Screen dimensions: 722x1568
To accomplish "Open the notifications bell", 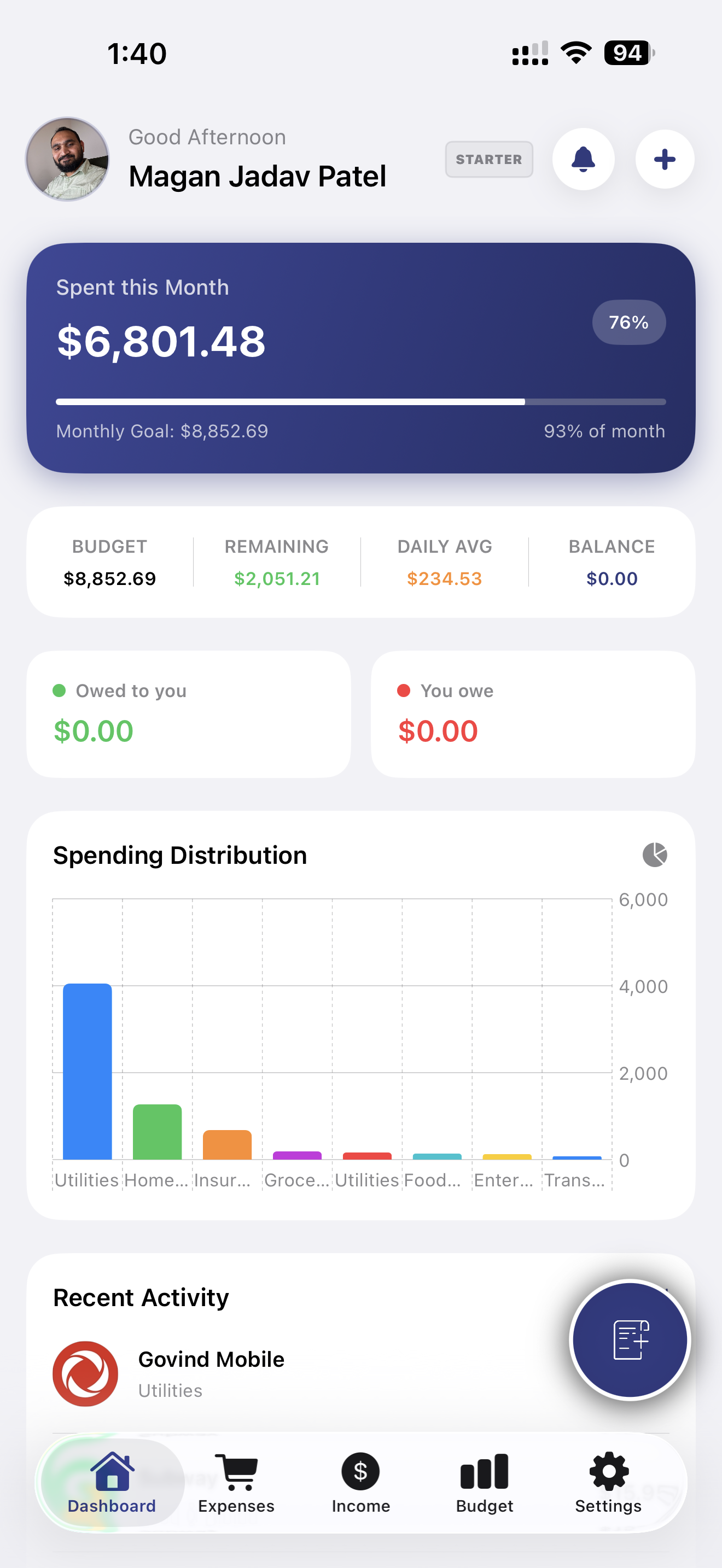I will tap(583, 159).
